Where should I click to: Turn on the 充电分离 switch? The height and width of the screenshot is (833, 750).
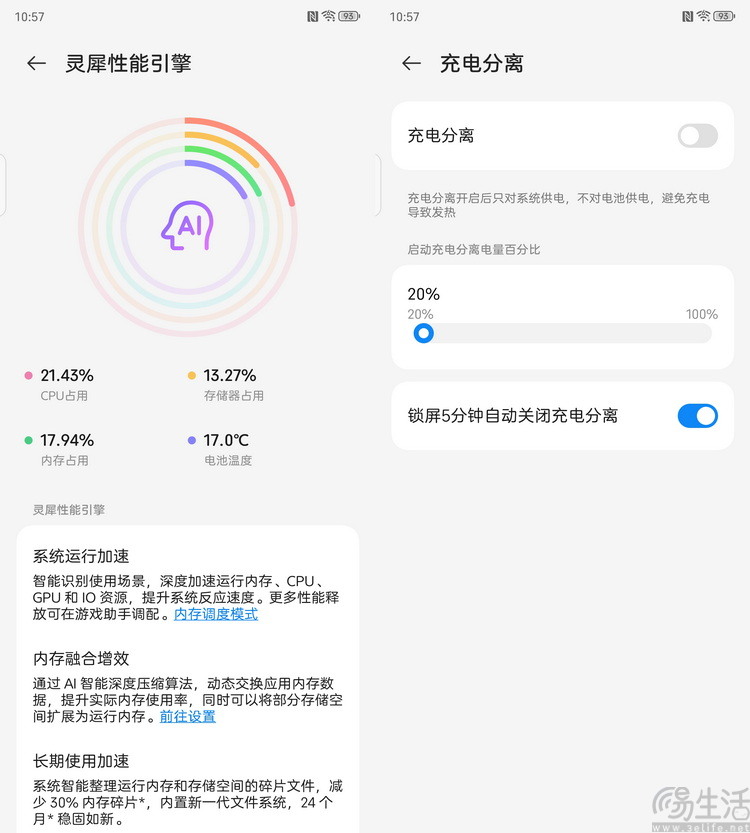click(x=697, y=136)
